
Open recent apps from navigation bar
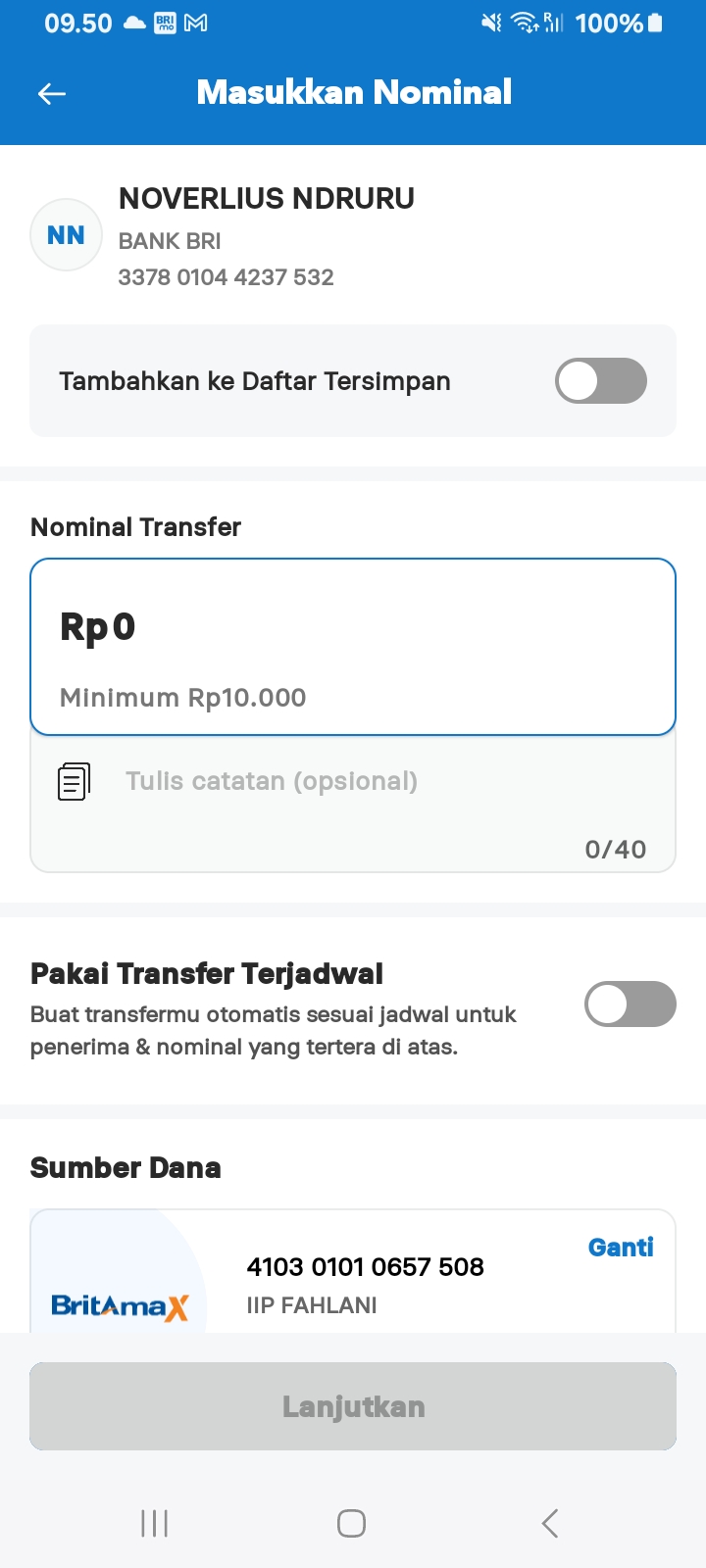point(155,1524)
